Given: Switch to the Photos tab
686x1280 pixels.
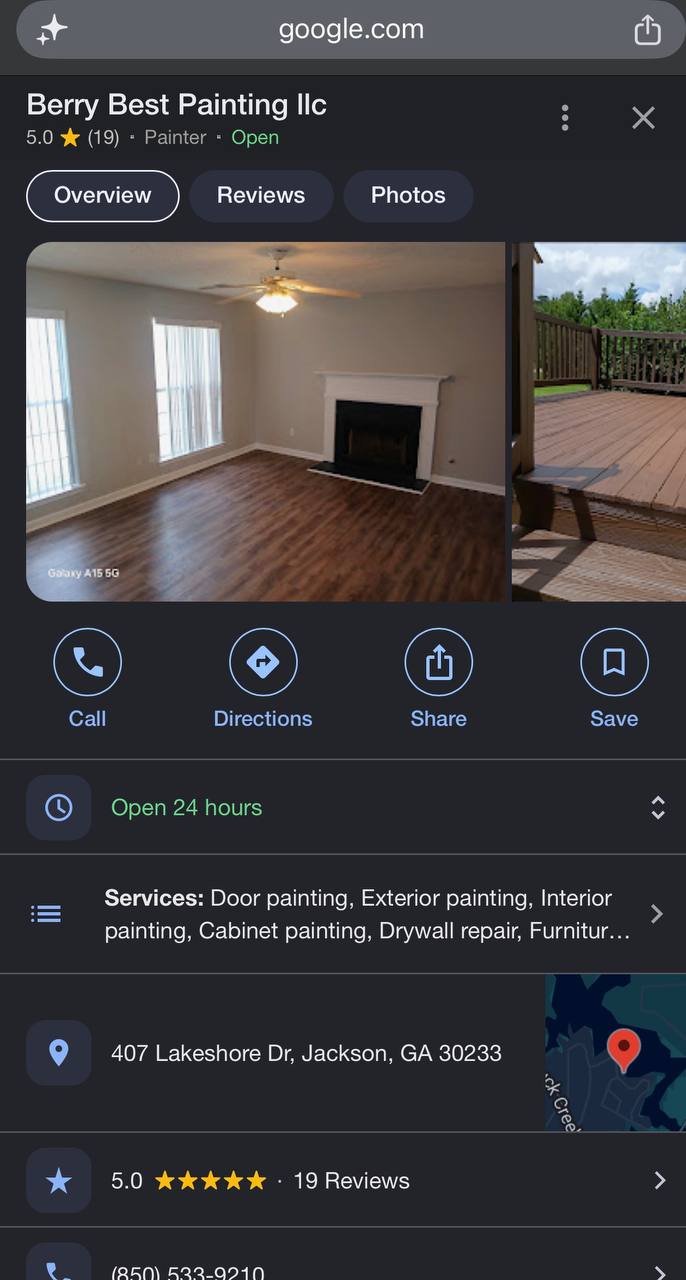Looking at the screenshot, I should [x=408, y=195].
